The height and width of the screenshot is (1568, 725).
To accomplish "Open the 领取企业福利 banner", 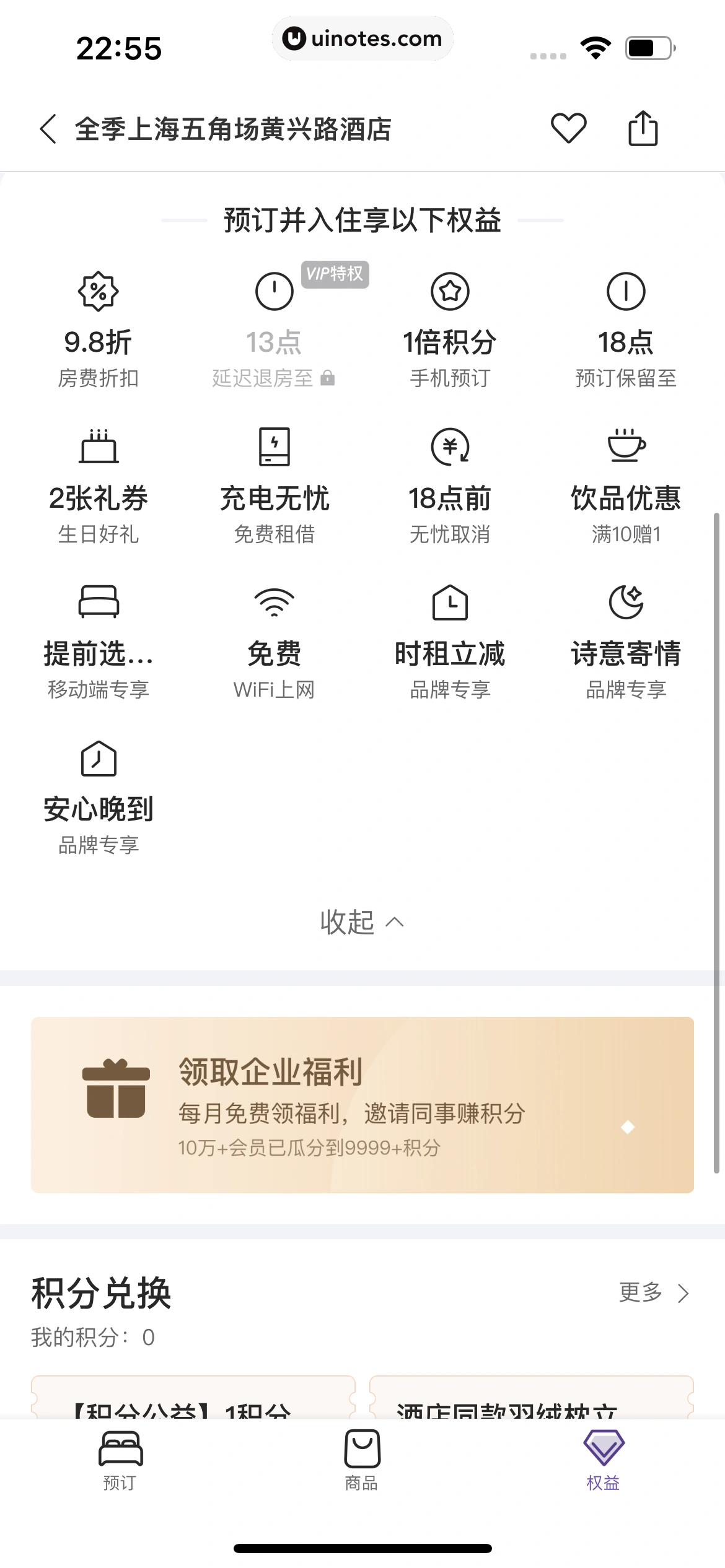I will coord(362,1105).
